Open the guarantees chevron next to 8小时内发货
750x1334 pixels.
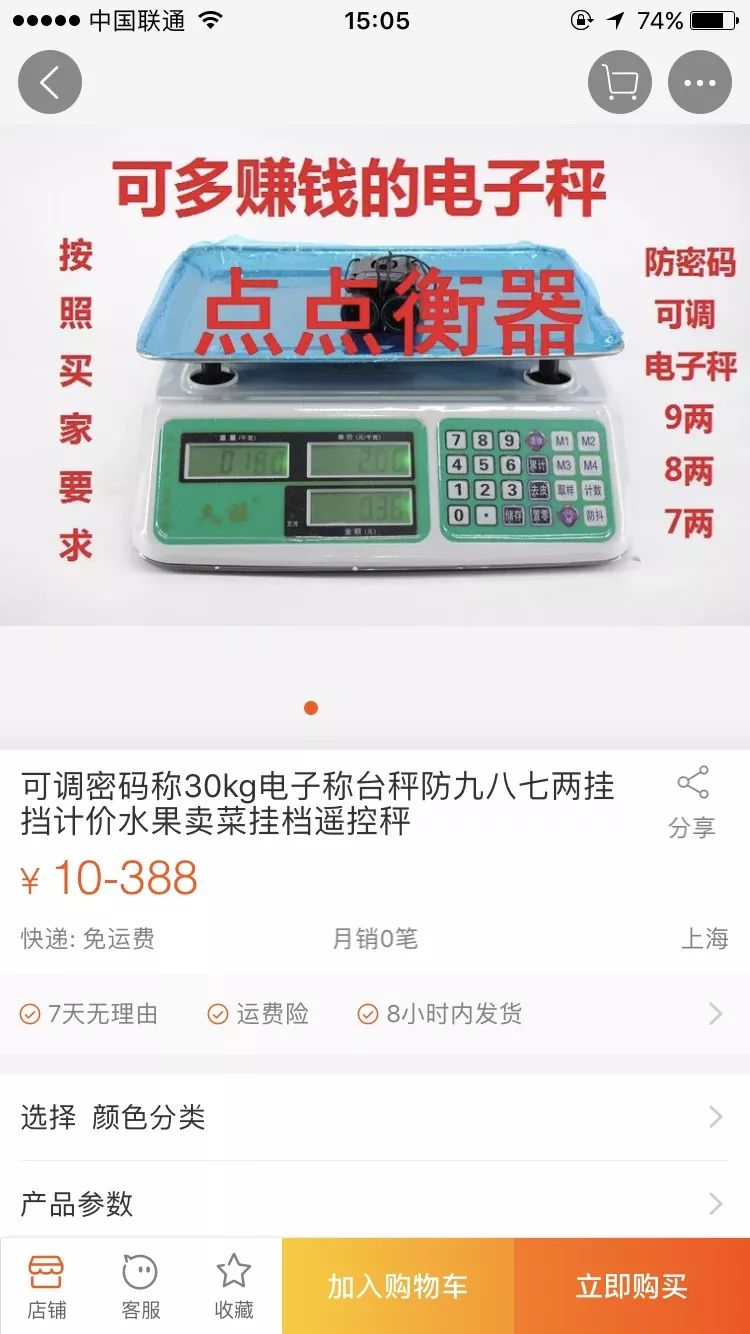[714, 1013]
